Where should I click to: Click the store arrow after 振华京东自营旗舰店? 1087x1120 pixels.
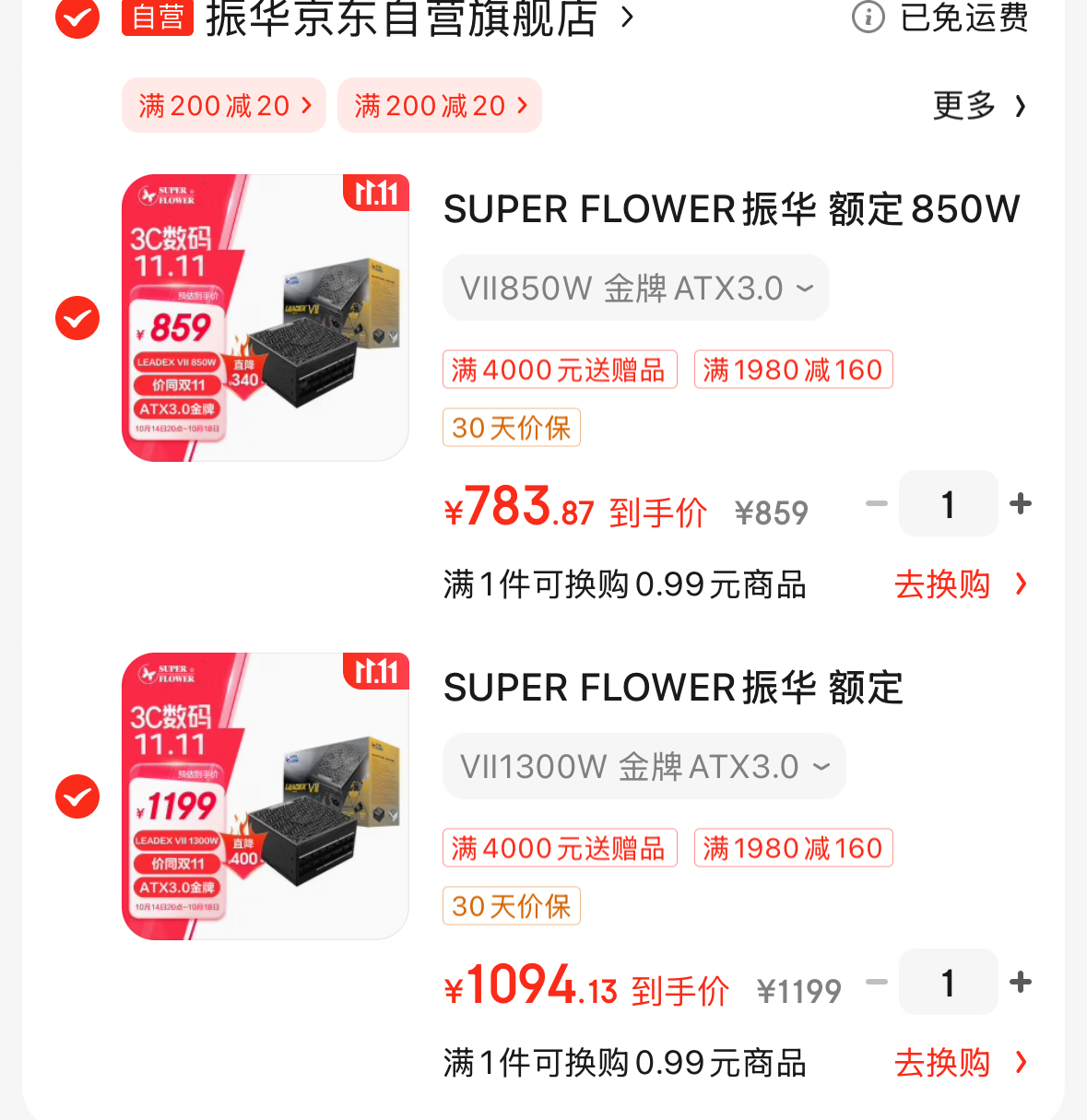point(627,18)
